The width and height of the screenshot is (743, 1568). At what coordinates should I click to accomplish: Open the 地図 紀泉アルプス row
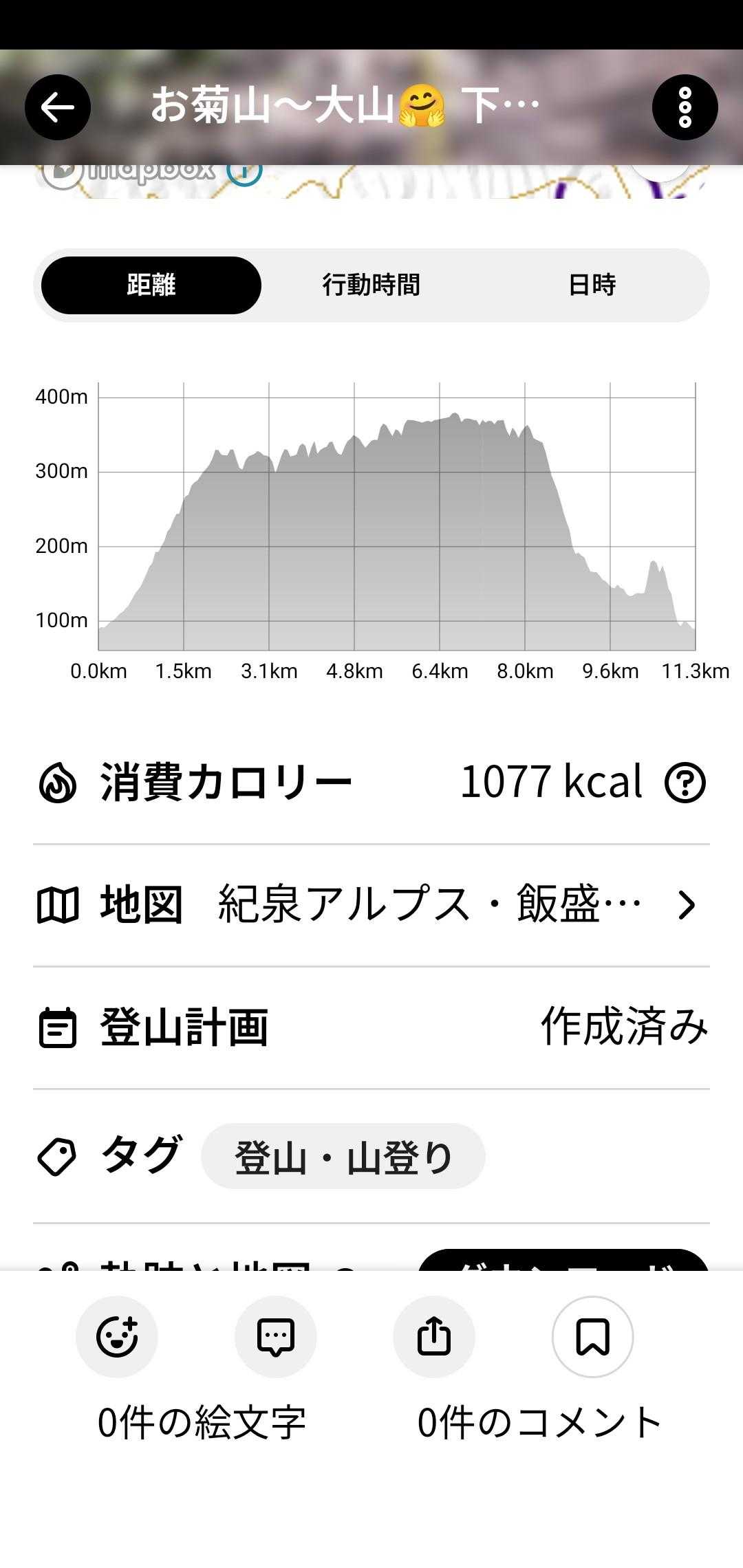pyautogui.click(x=371, y=905)
